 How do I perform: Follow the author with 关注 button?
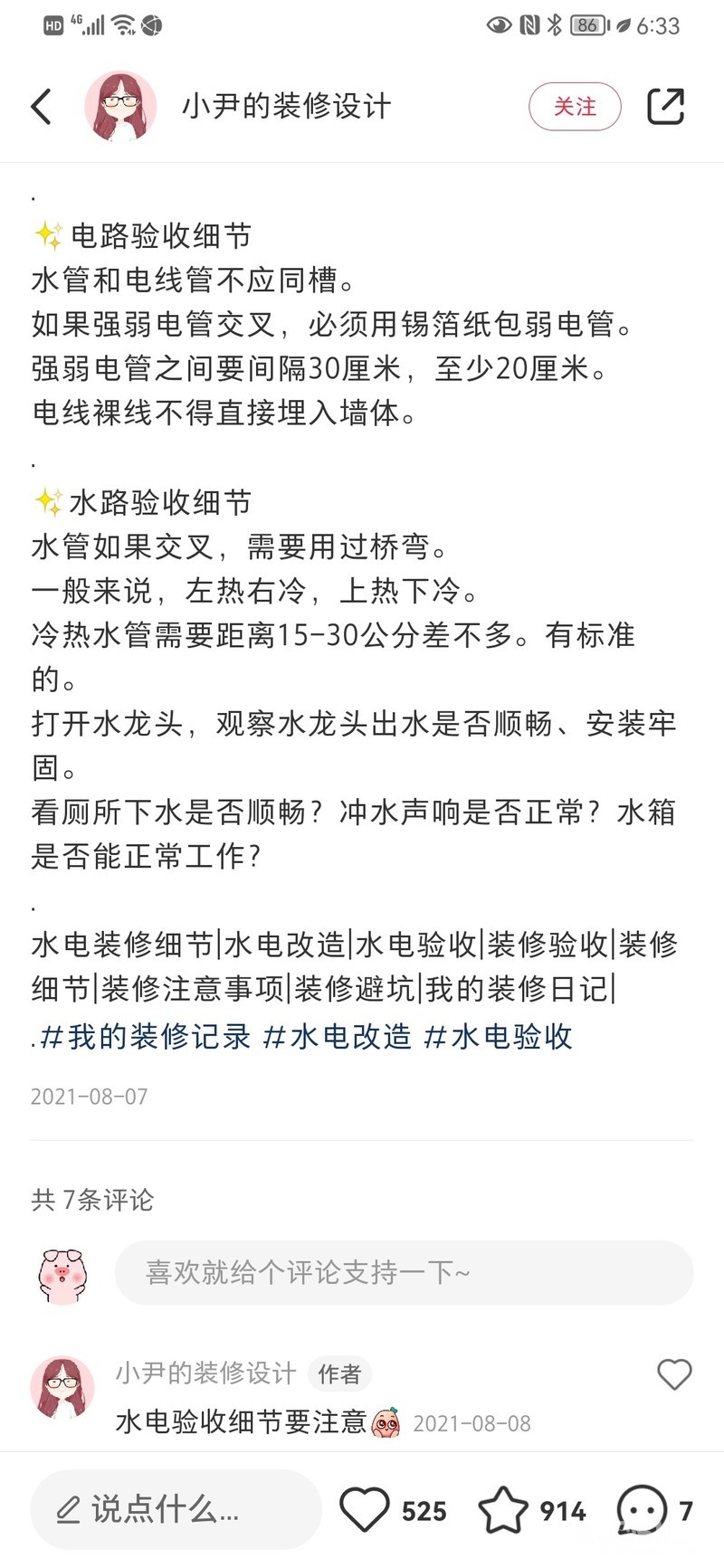click(x=575, y=107)
